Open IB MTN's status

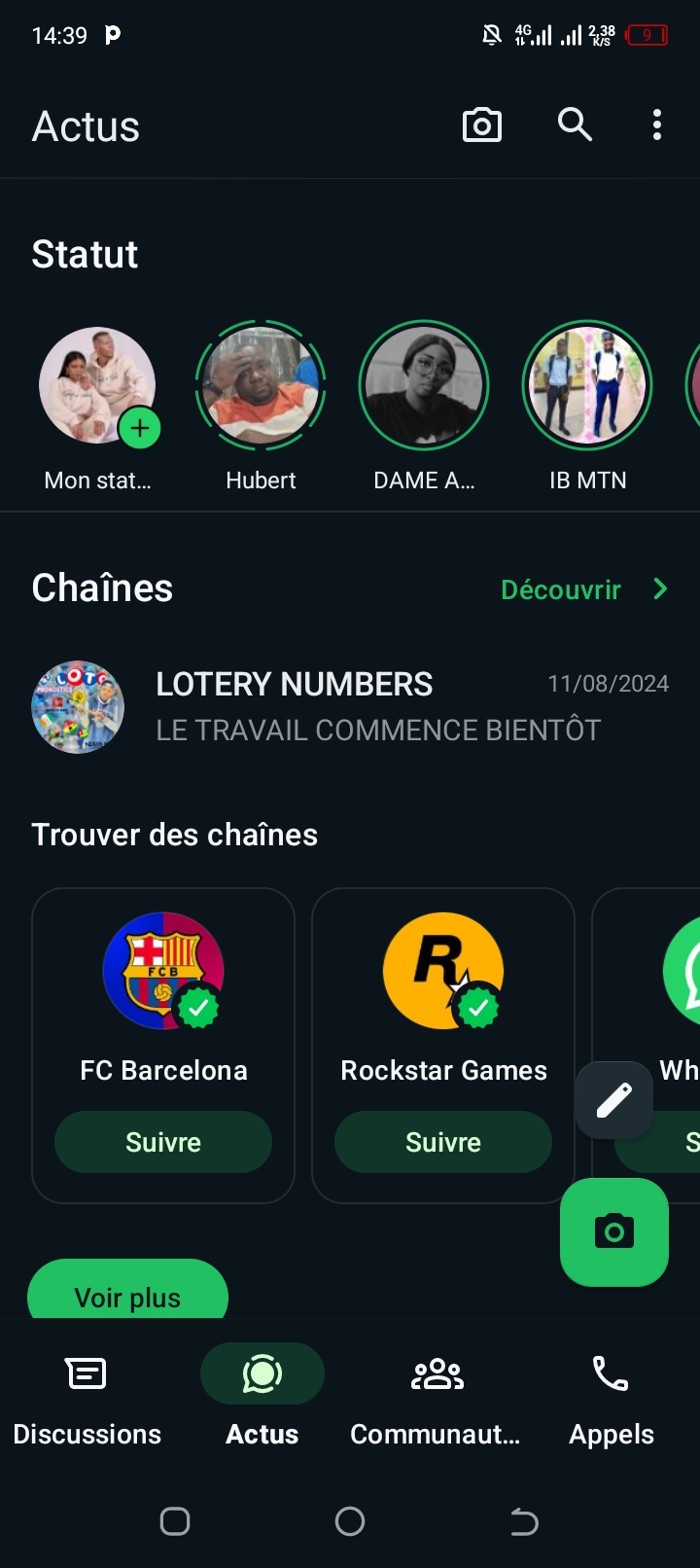click(587, 386)
